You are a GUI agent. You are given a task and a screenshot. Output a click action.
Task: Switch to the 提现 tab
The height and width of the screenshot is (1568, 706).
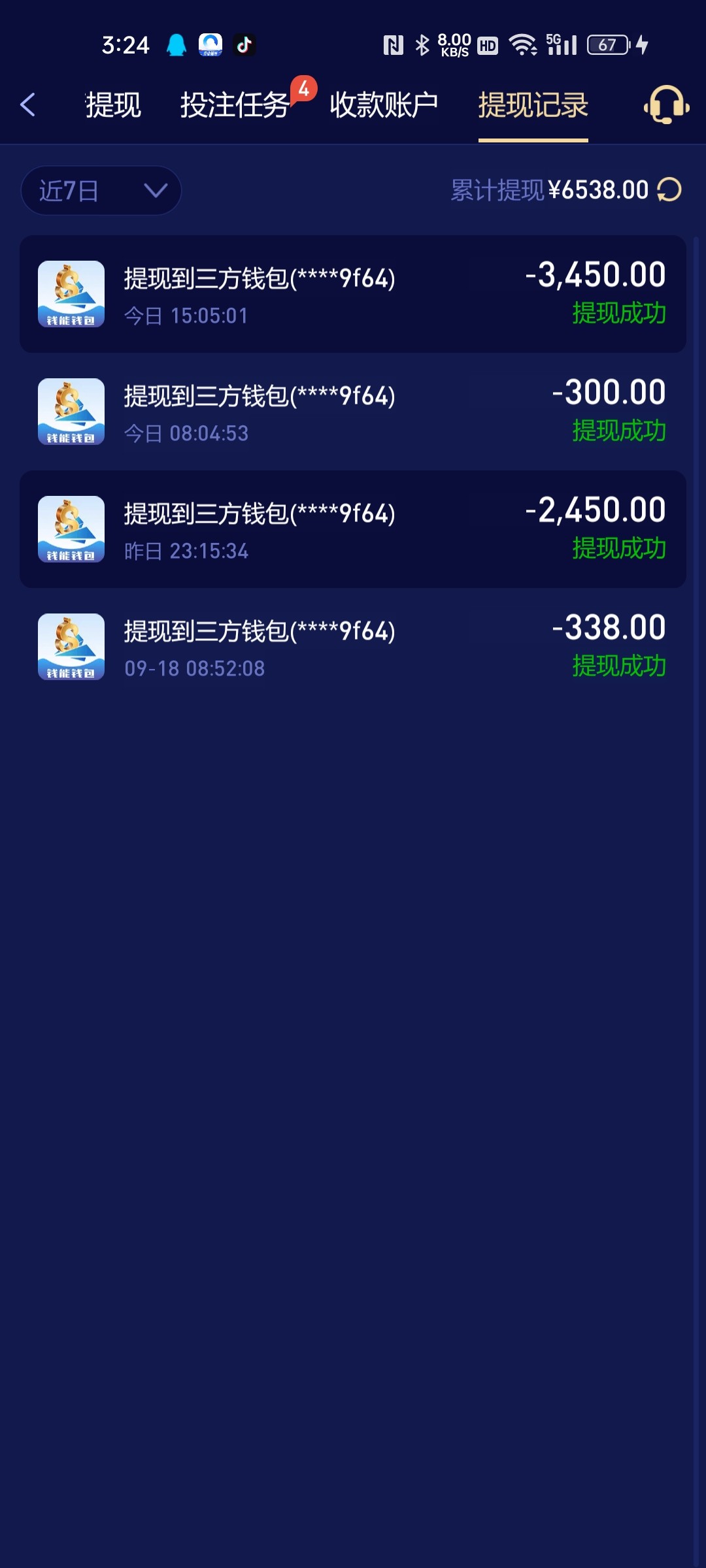[x=113, y=105]
